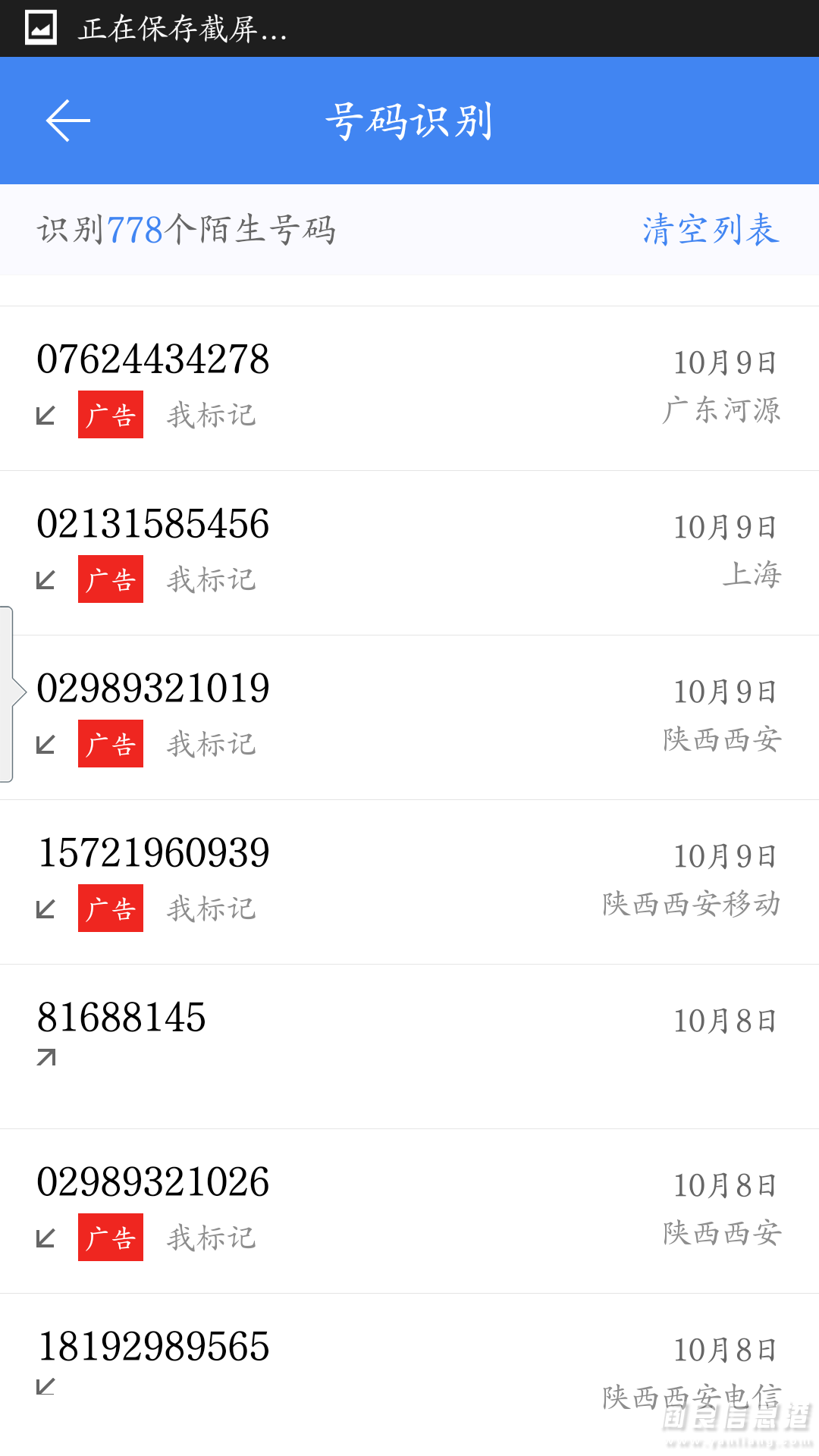Screen dimensions: 819x1456
Task: Tap 我标记 label on 02989321026
Action: (x=211, y=1237)
